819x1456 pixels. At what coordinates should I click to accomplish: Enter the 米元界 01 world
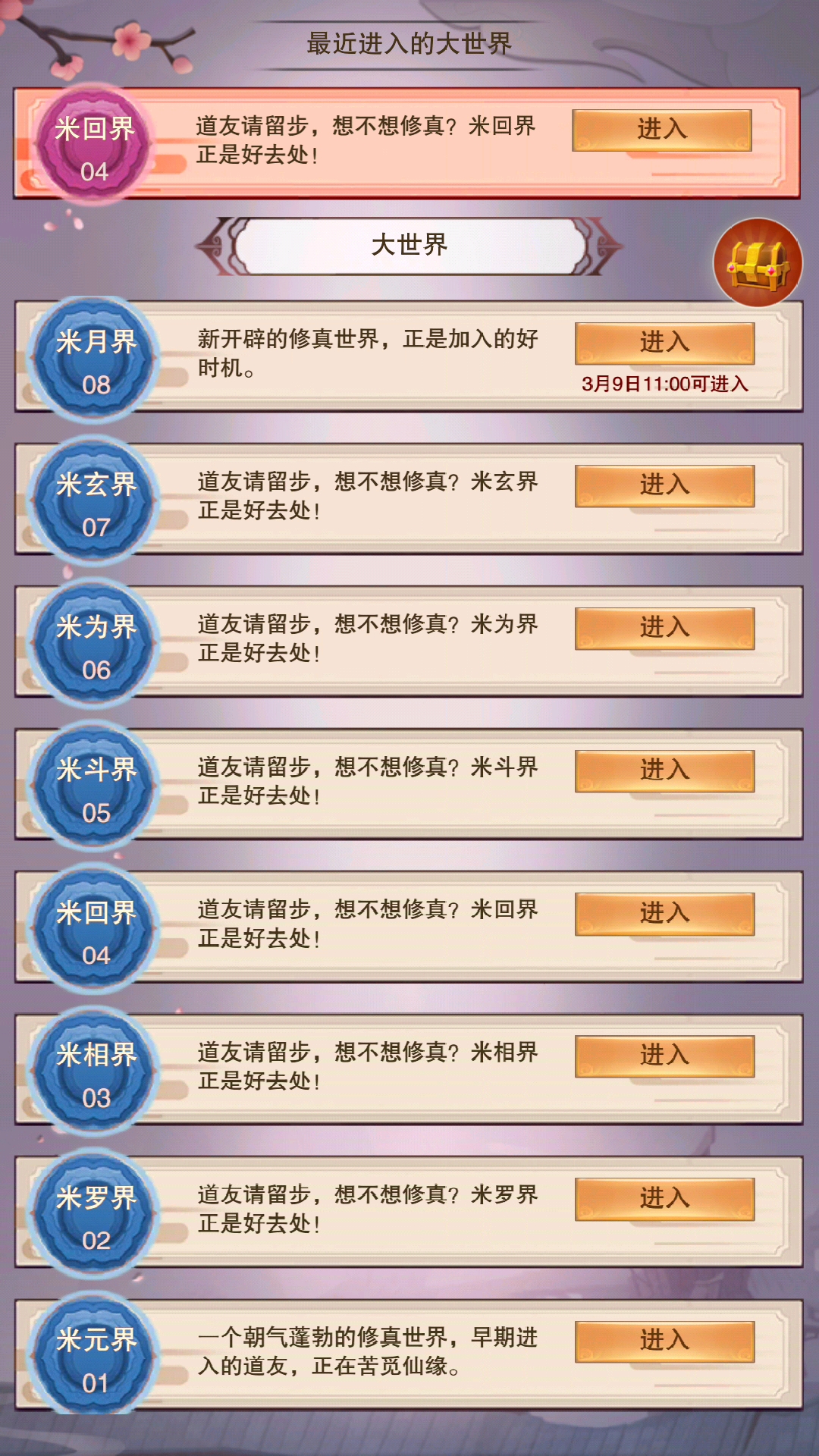click(x=665, y=1341)
